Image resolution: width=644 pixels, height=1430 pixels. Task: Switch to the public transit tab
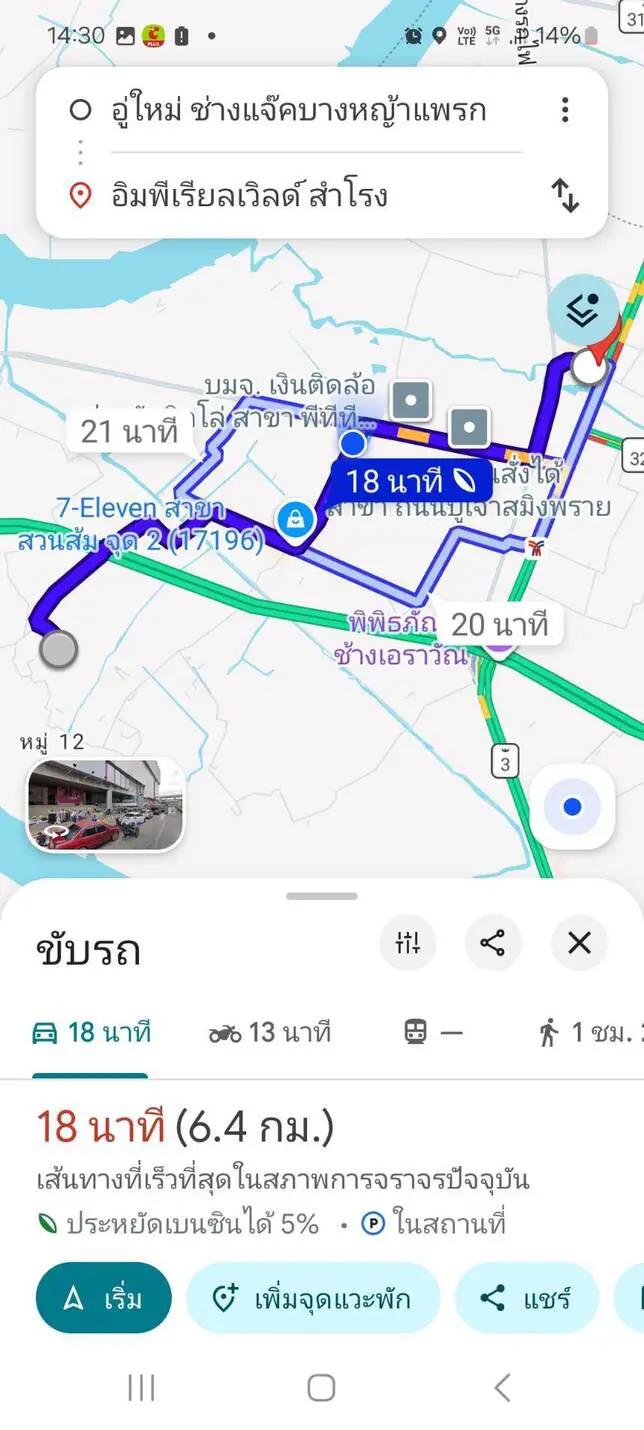point(434,1033)
